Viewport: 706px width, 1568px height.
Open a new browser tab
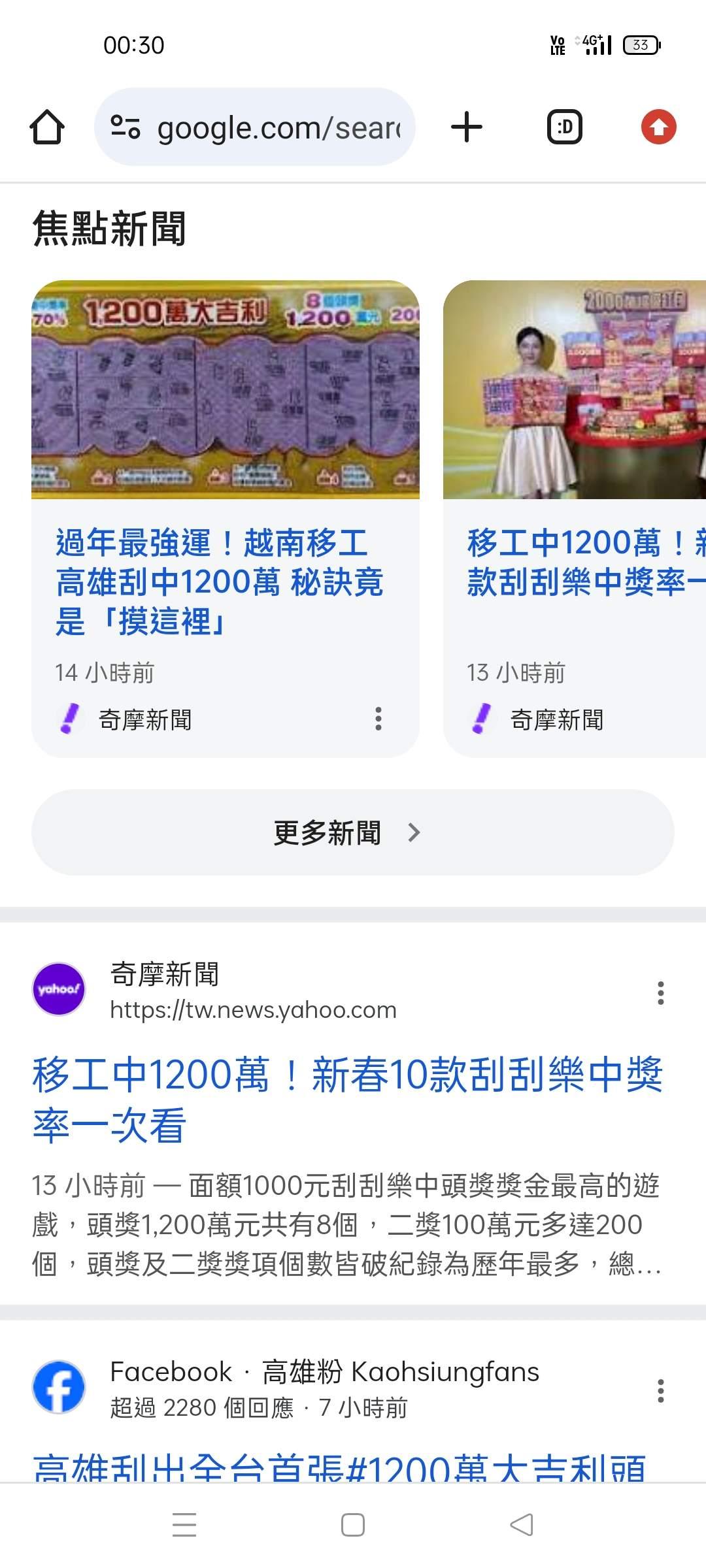click(467, 127)
